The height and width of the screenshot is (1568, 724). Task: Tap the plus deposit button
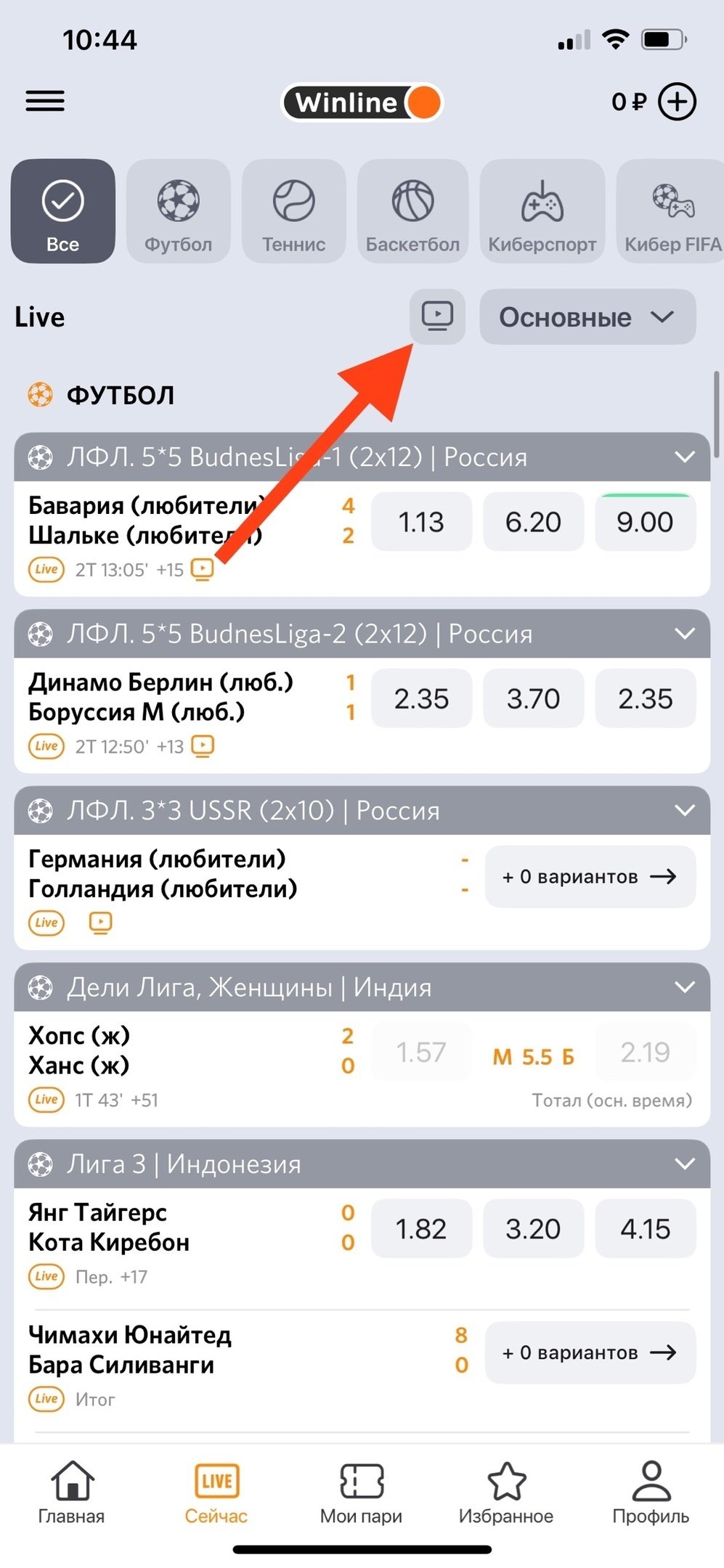coord(677,102)
